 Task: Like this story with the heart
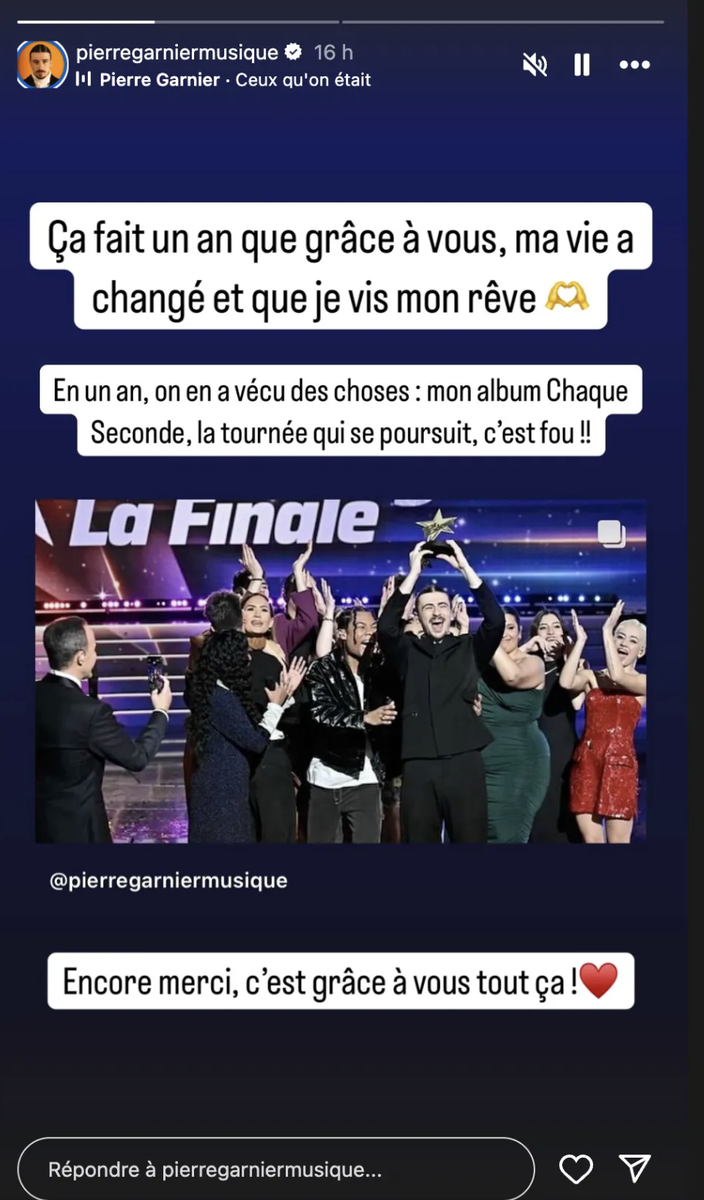576,1168
